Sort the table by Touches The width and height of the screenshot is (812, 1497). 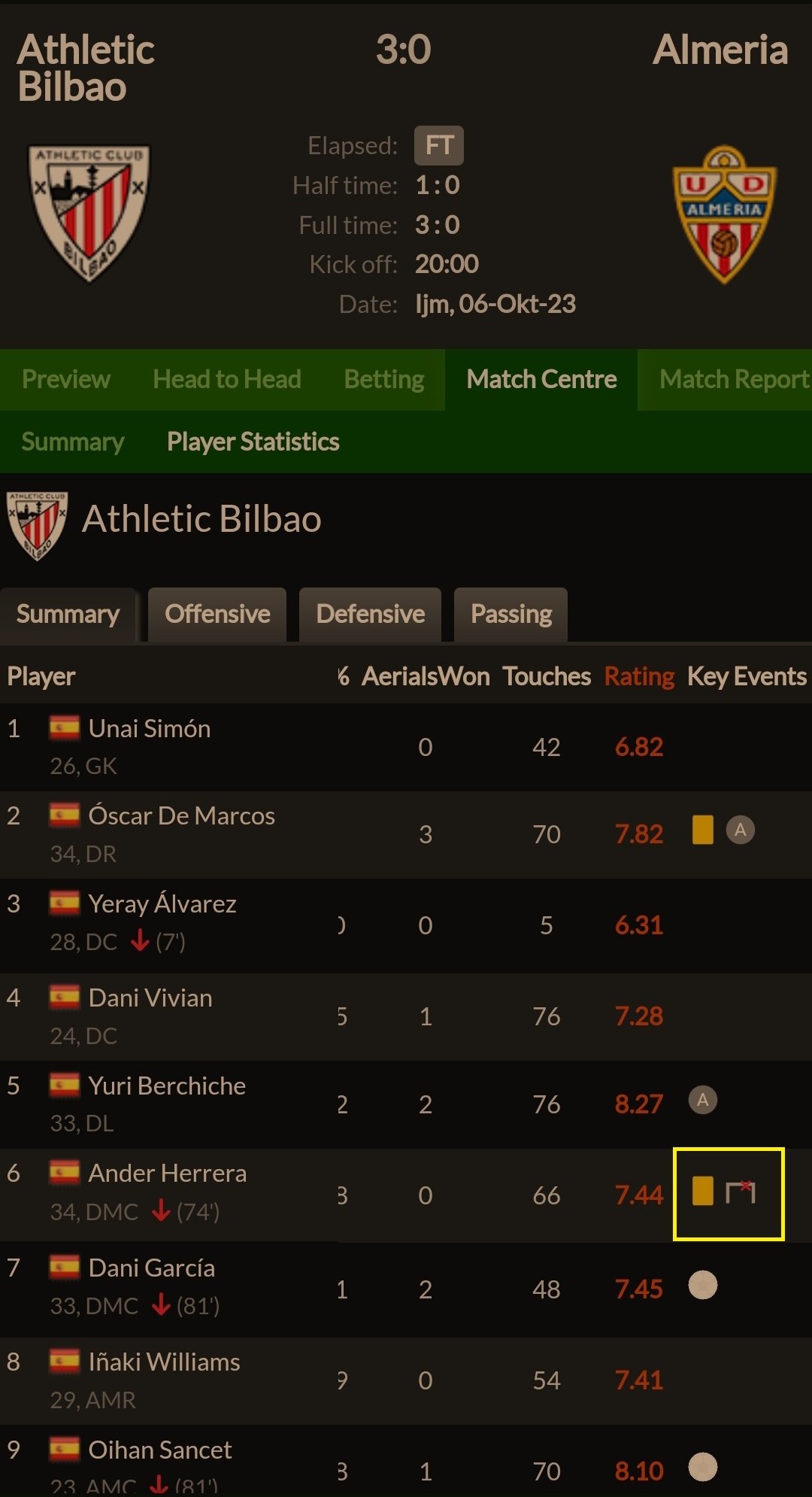point(547,676)
